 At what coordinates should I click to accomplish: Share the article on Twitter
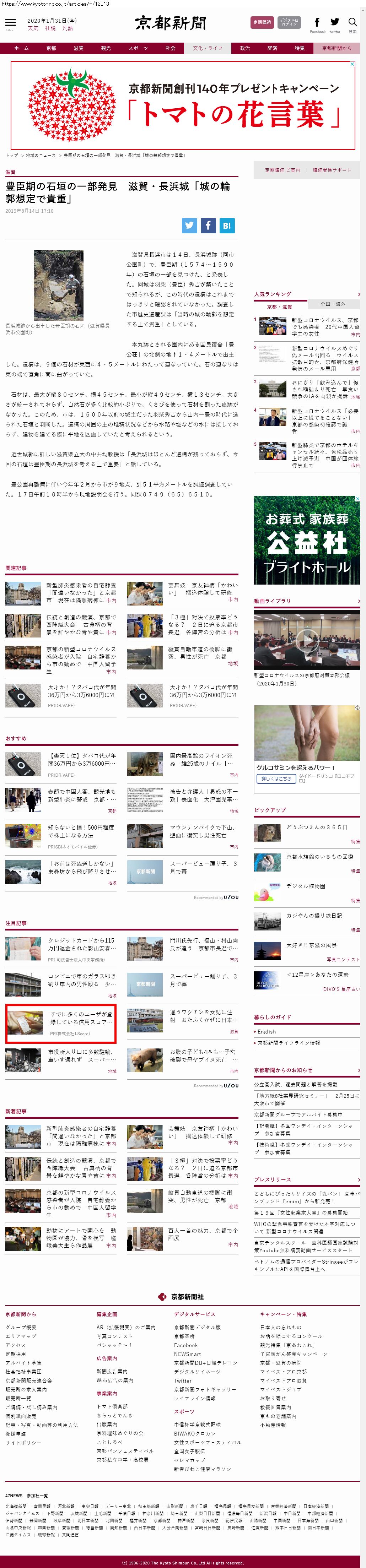point(189,225)
